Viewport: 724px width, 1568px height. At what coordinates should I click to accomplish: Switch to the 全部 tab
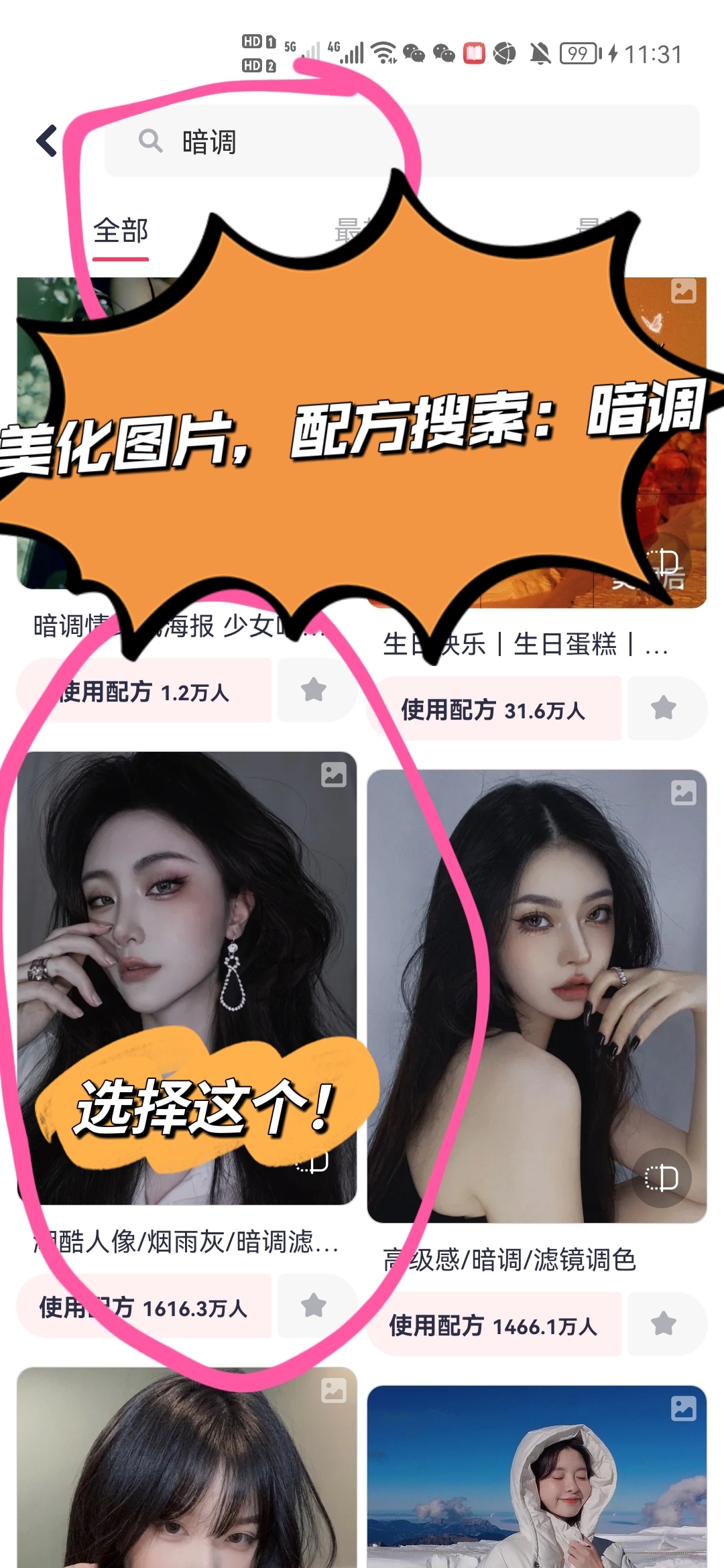[x=121, y=231]
